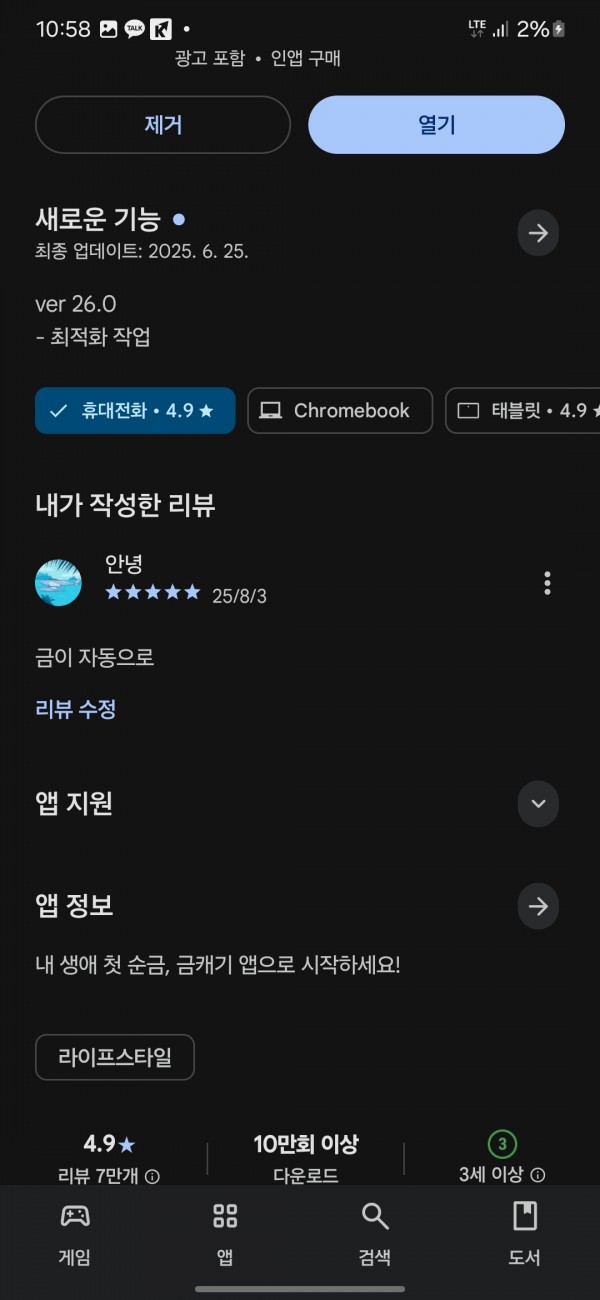
Task: Switch to the 게임 tab
Action: tap(75, 1234)
